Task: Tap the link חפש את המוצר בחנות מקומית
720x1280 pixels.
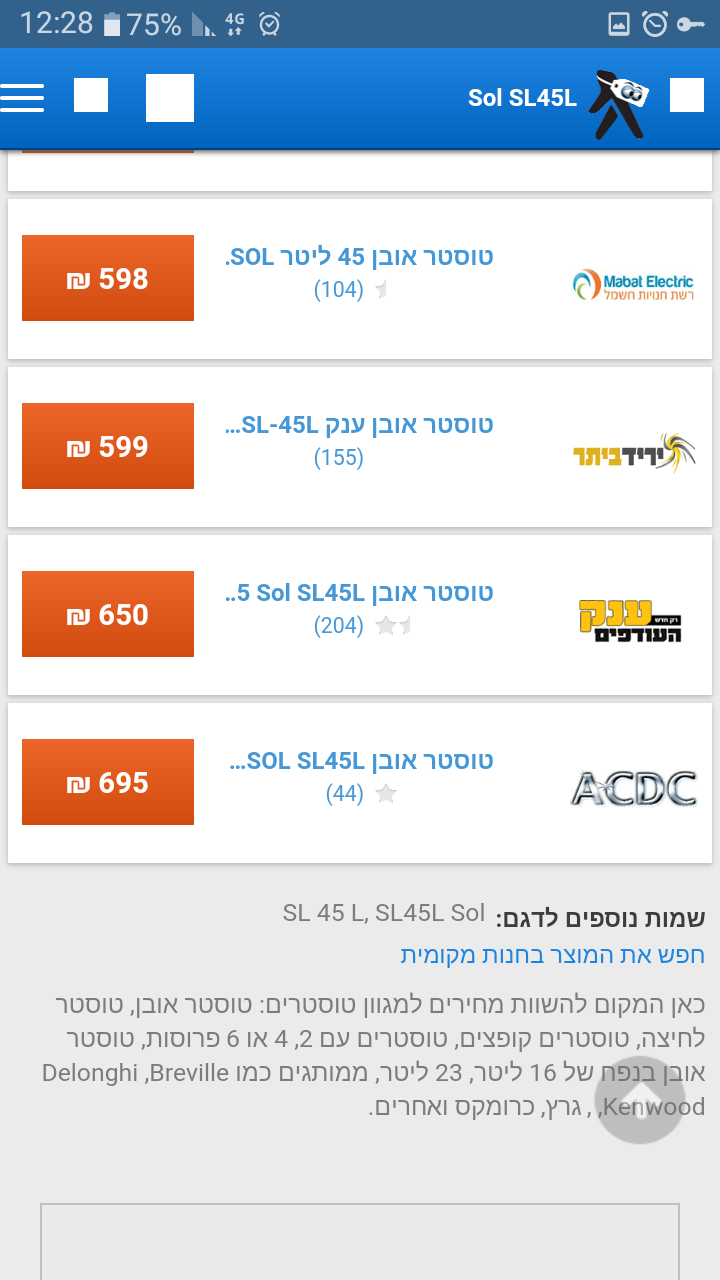Action: (552, 954)
